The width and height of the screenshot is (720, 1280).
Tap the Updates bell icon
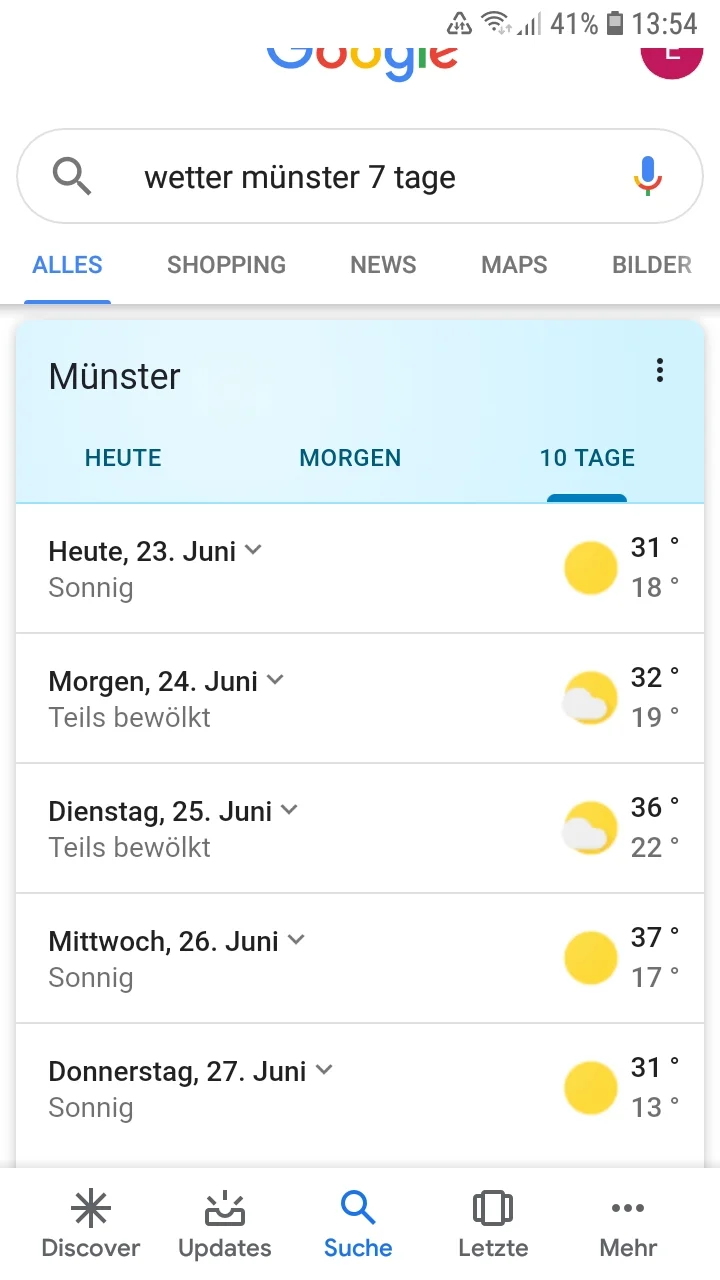point(224,1208)
